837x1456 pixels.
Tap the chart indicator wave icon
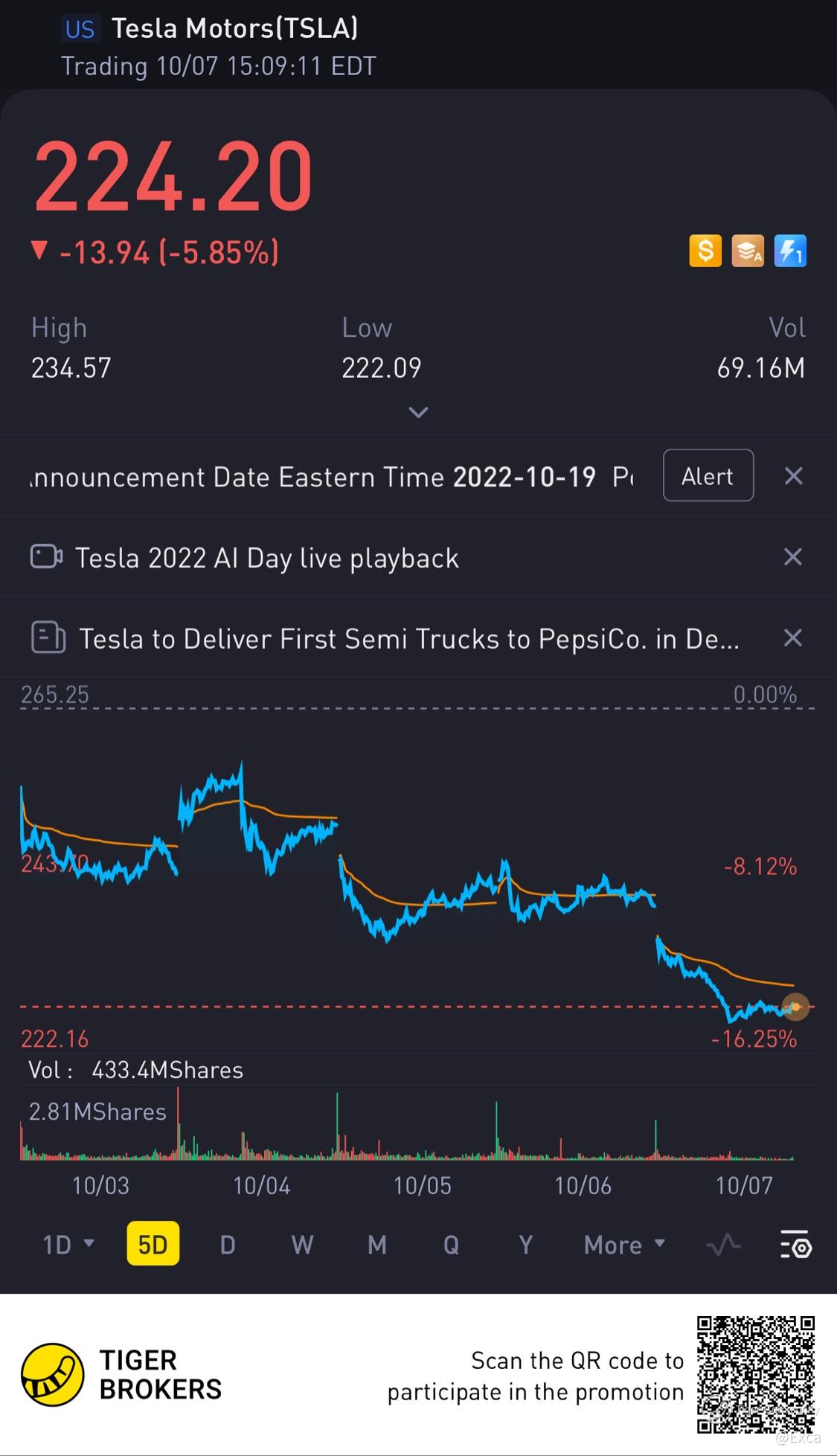point(723,1244)
